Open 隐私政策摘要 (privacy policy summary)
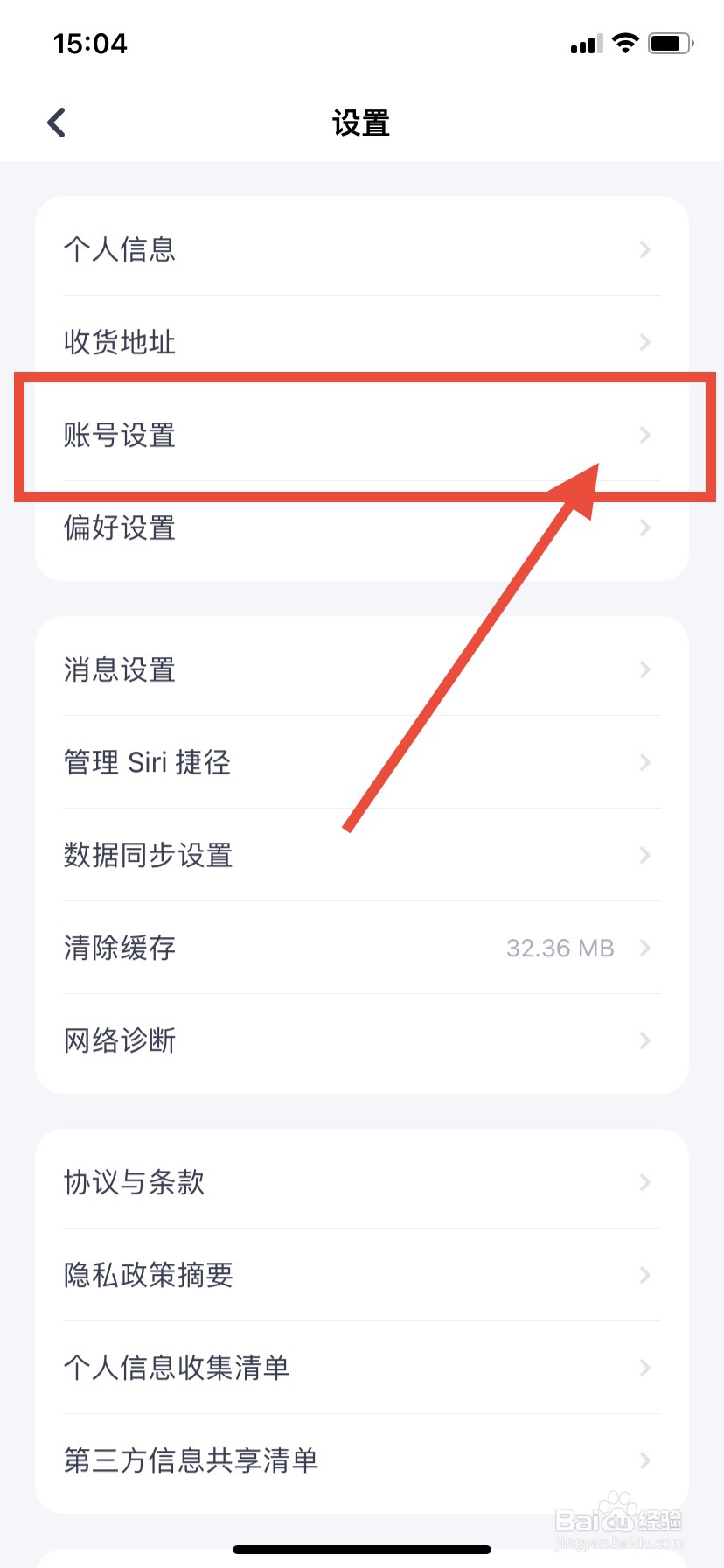The width and height of the screenshot is (724, 1568). (149, 1276)
